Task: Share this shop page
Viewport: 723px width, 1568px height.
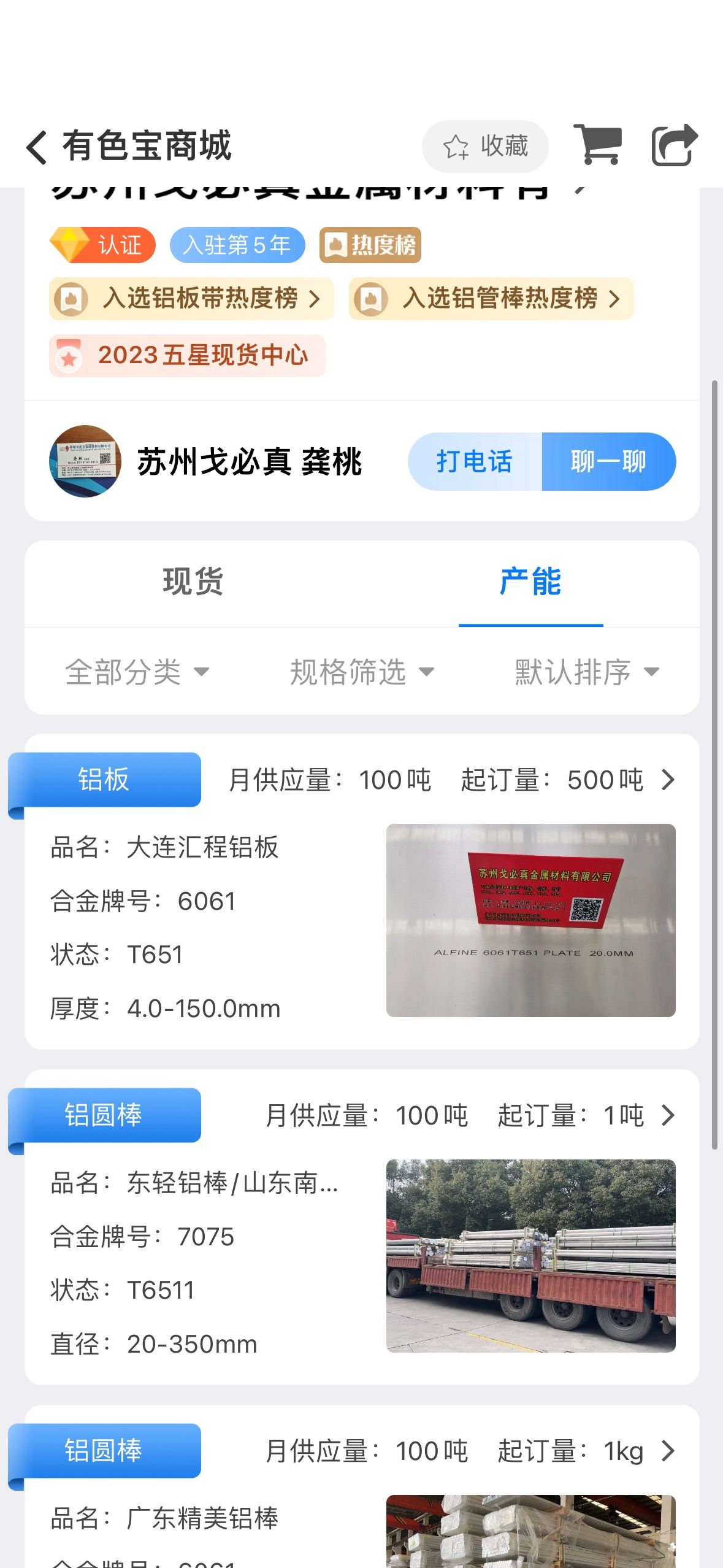Action: coord(674,145)
